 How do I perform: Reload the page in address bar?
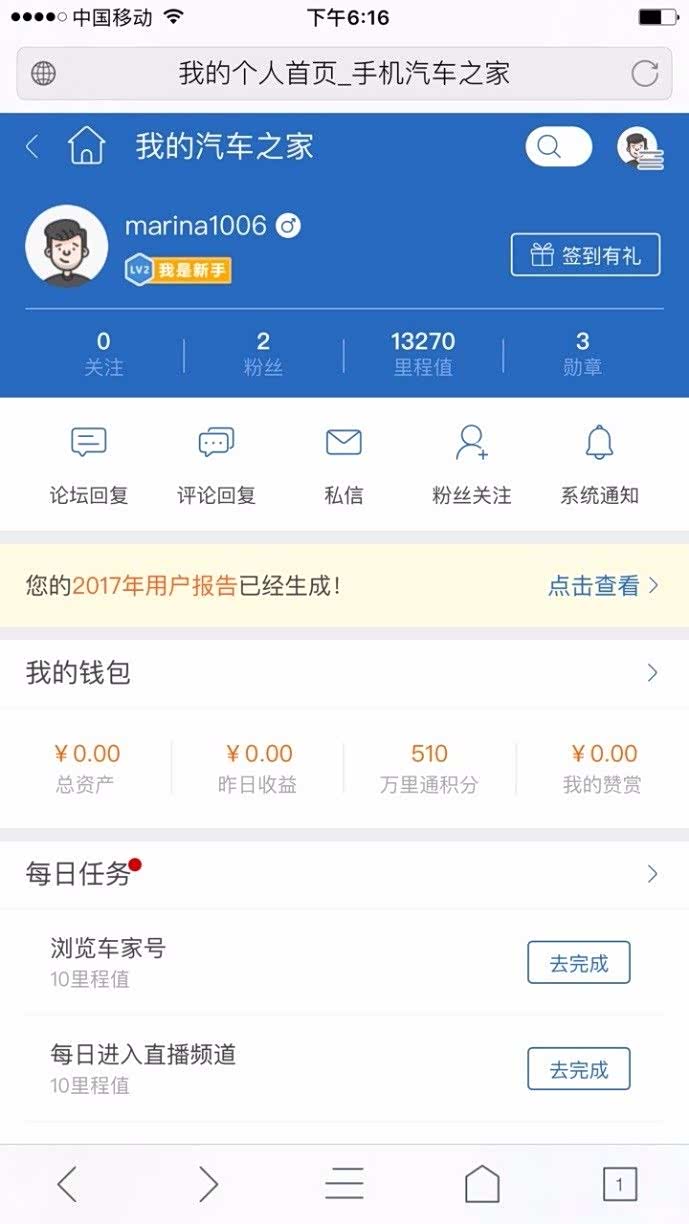coord(645,73)
